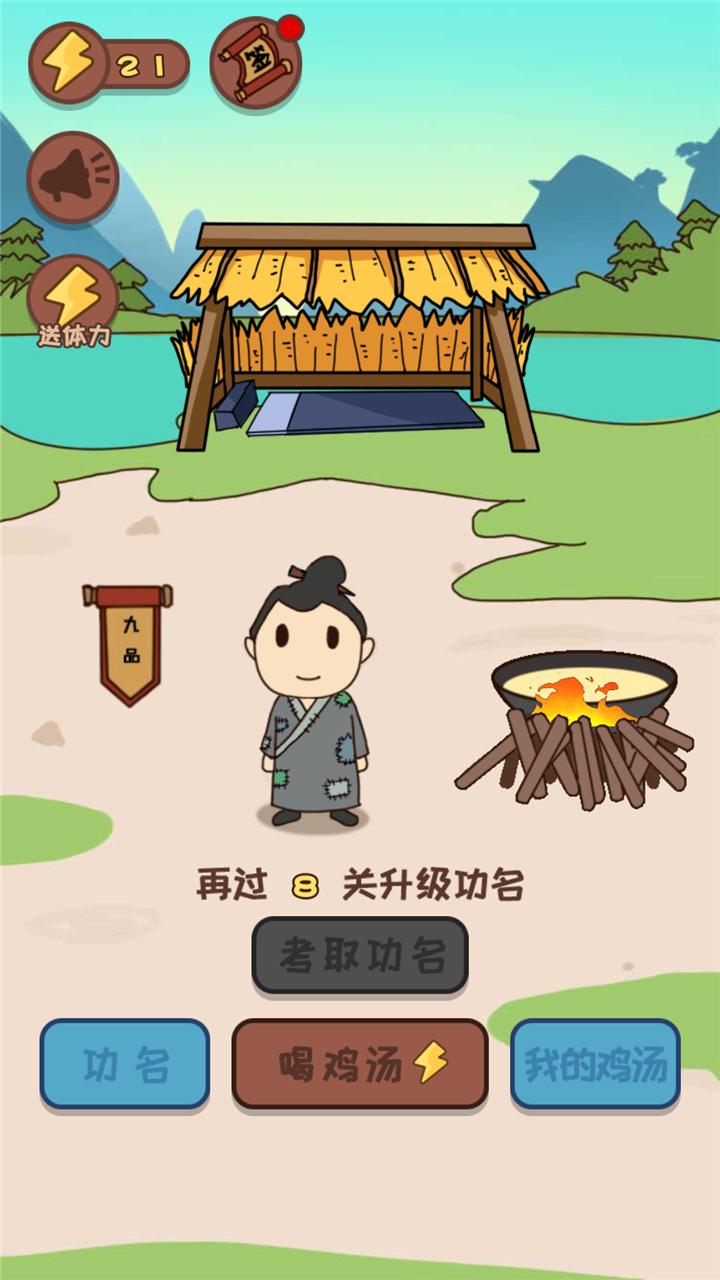Open 我的鸡汤 collection
The image size is (720, 1280).
tap(595, 1064)
